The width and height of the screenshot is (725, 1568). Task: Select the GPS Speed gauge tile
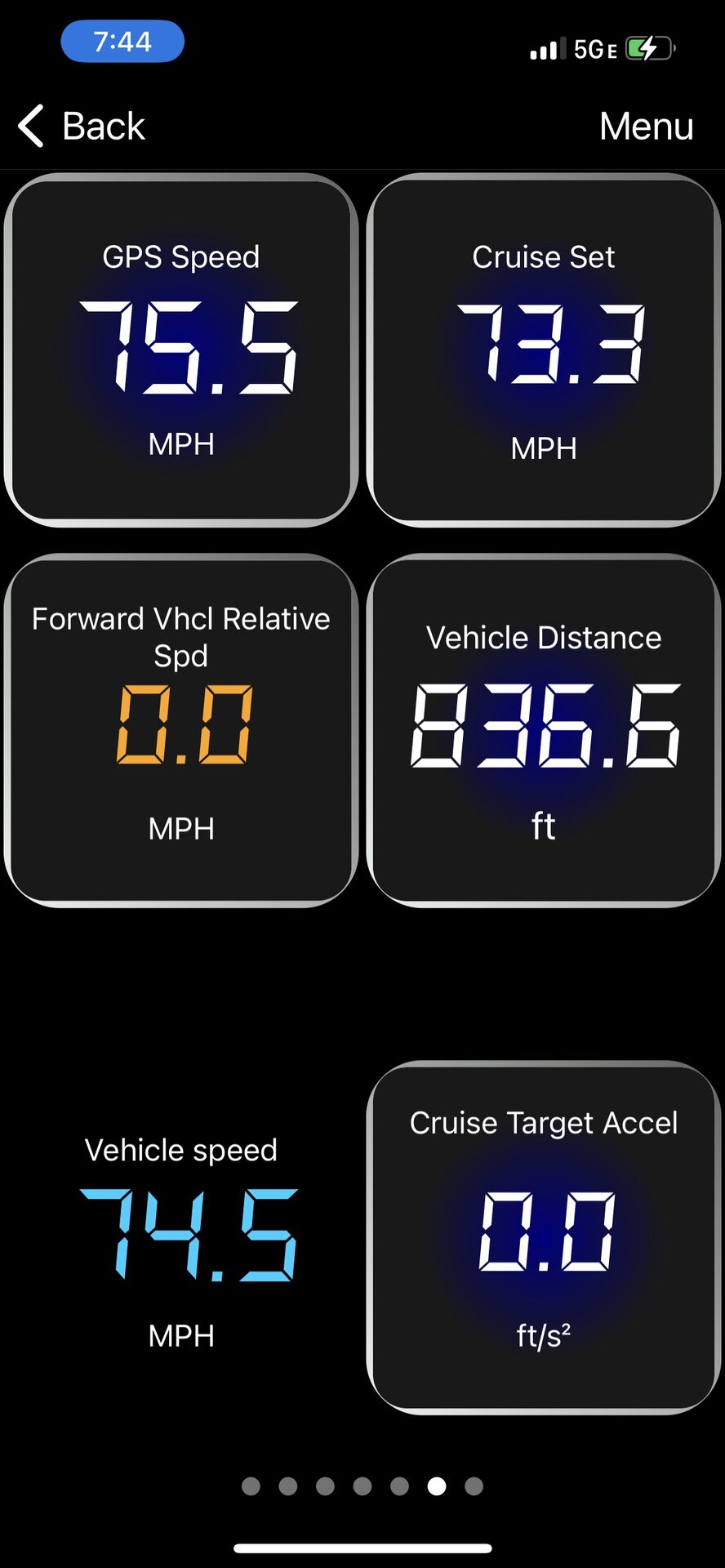click(x=181, y=350)
